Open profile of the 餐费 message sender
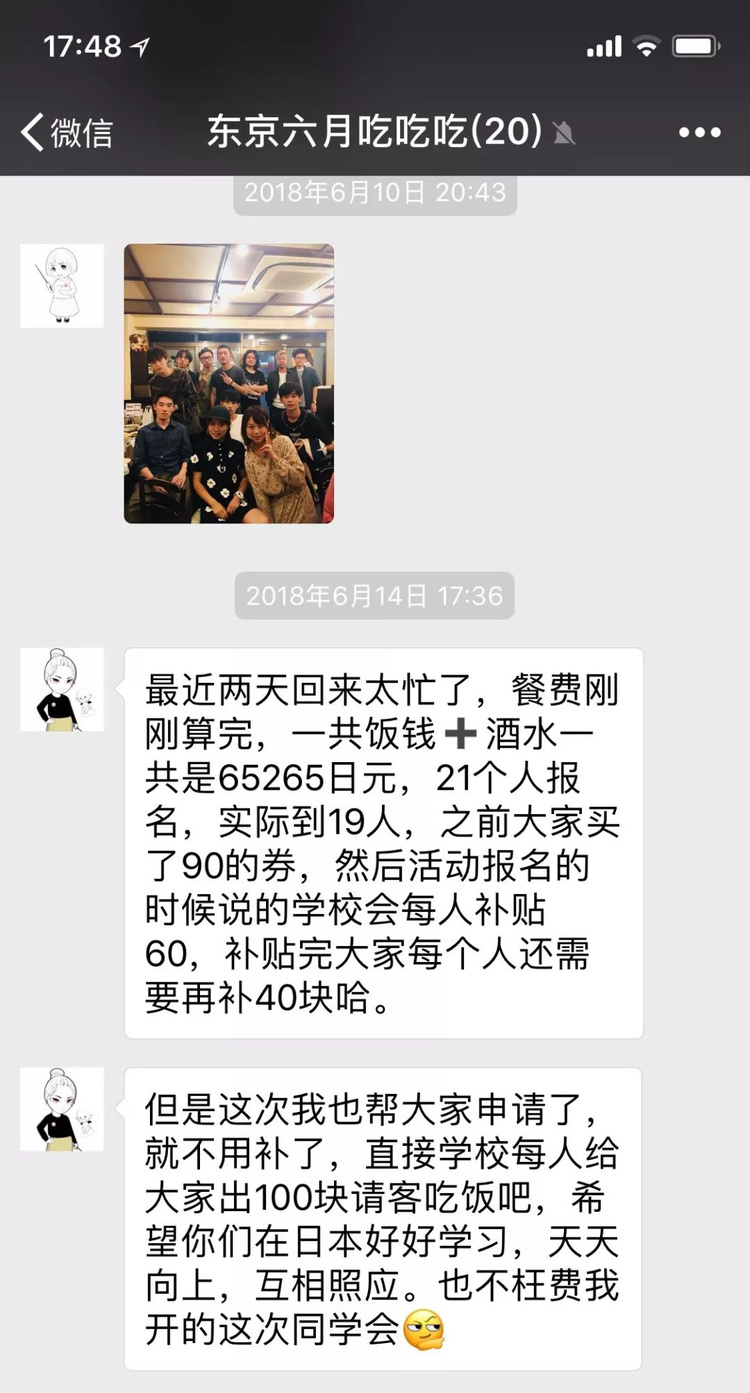The width and height of the screenshot is (750, 1393). click(62, 689)
